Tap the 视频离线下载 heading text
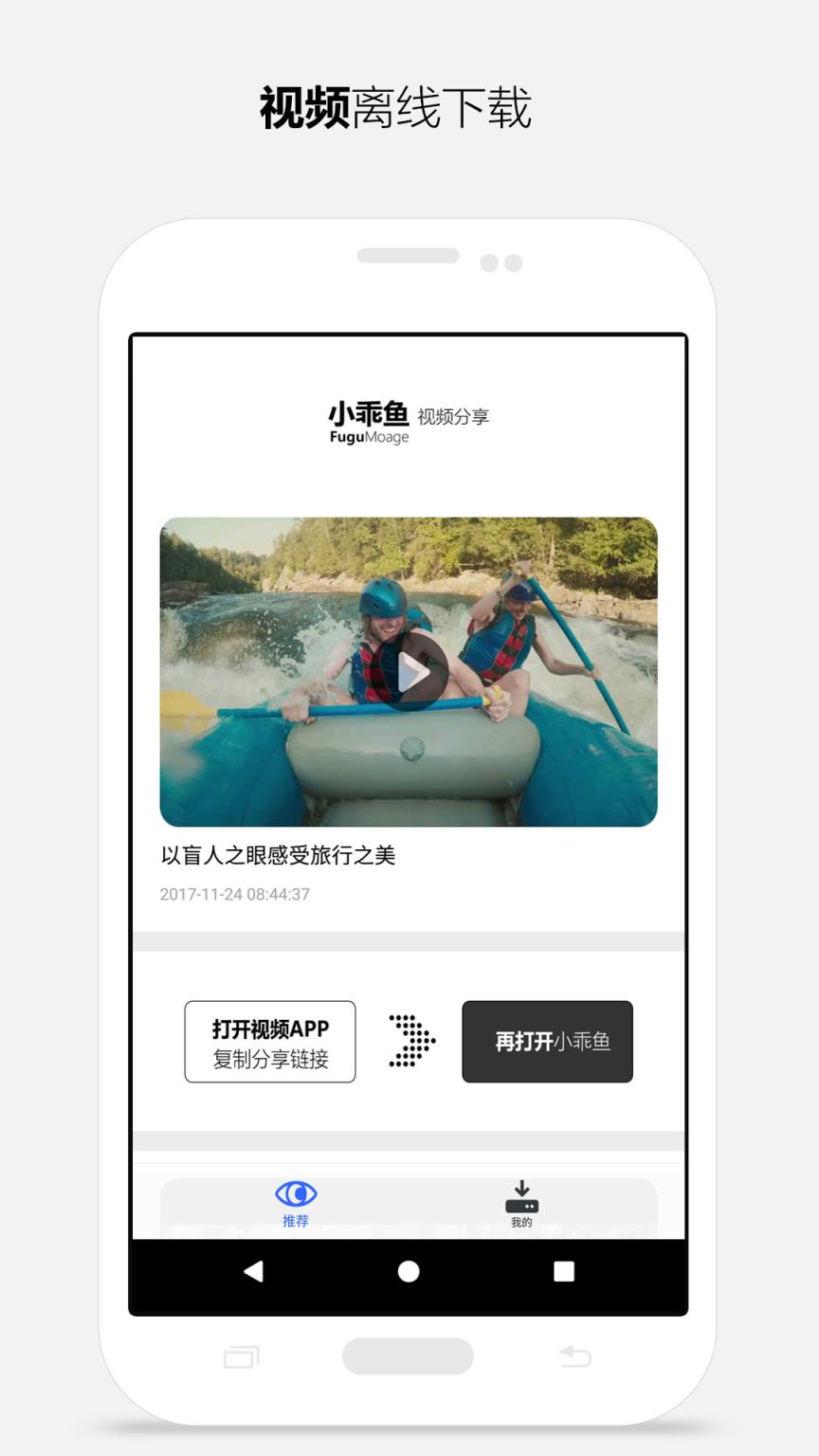This screenshot has width=819, height=1456. click(x=409, y=109)
